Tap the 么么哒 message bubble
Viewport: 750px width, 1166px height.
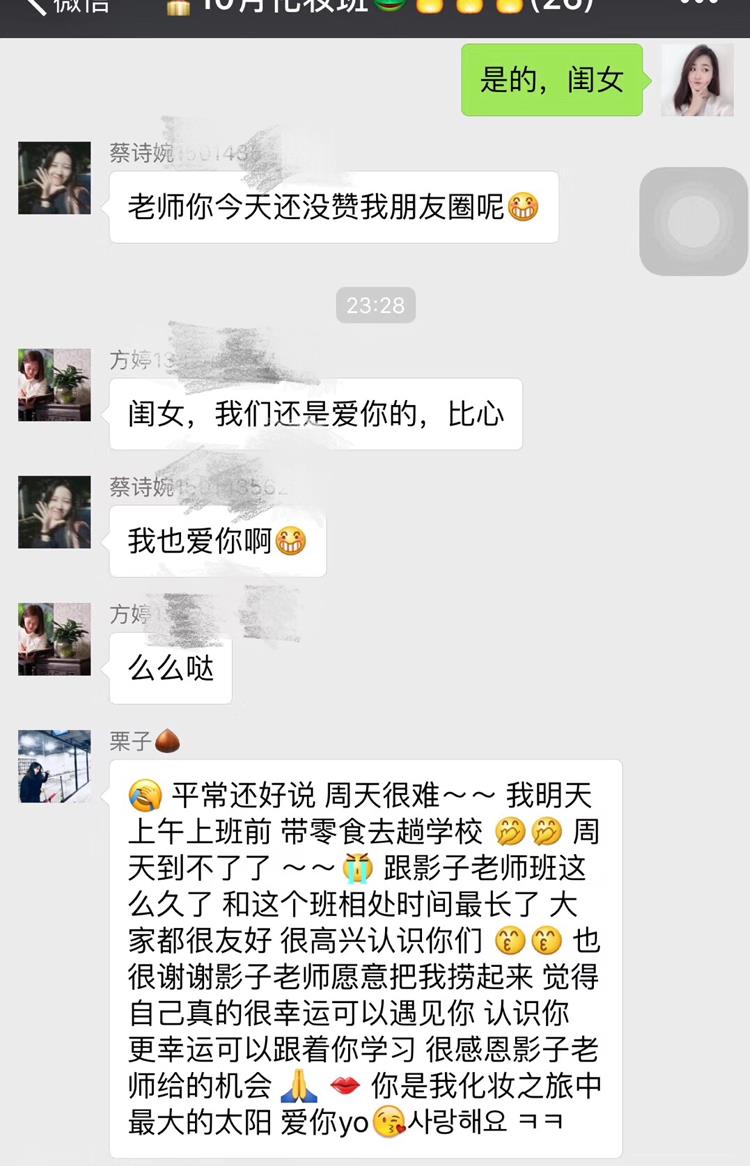point(170,671)
